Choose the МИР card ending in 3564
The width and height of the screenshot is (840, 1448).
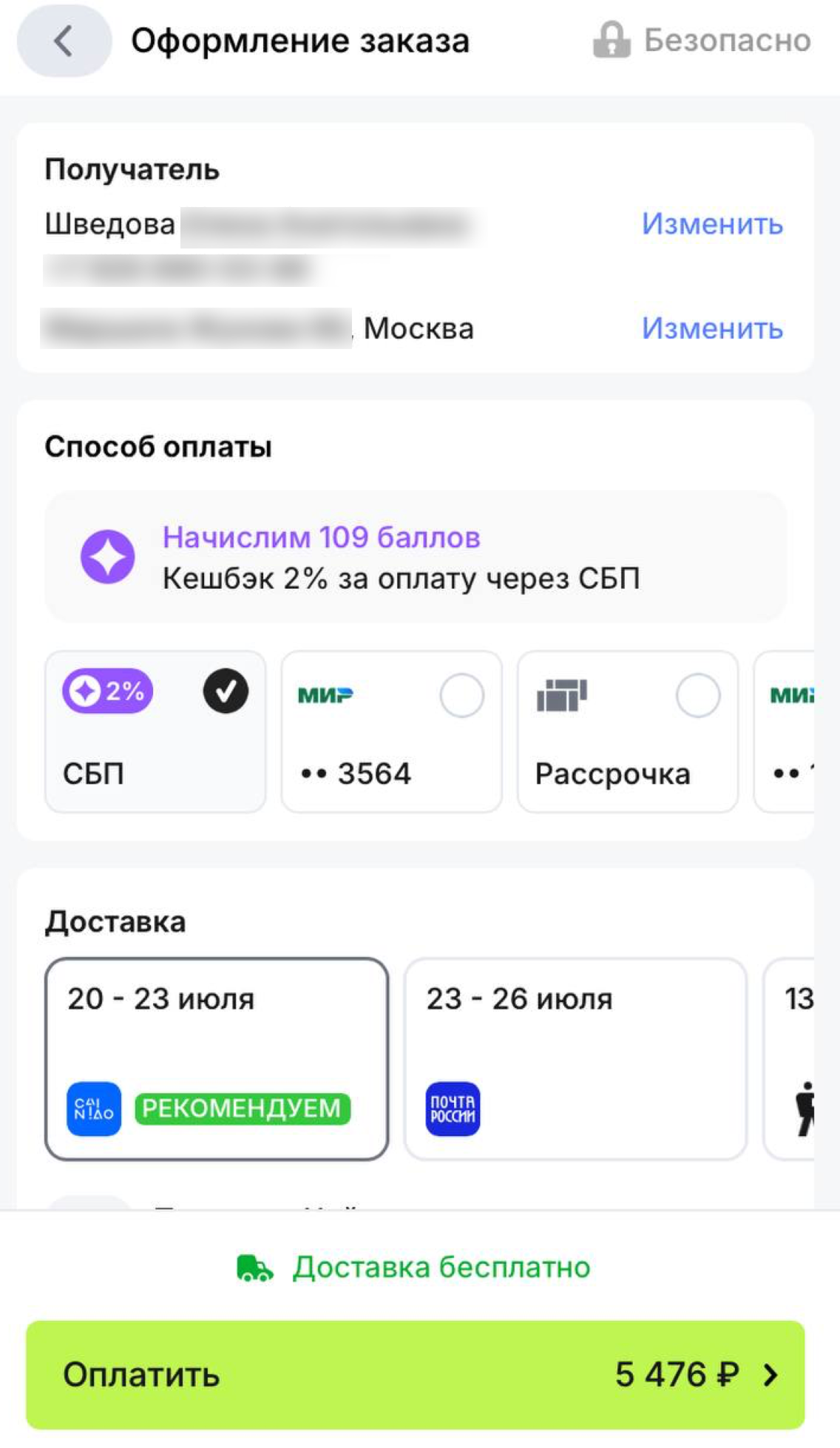click(391, 731)
